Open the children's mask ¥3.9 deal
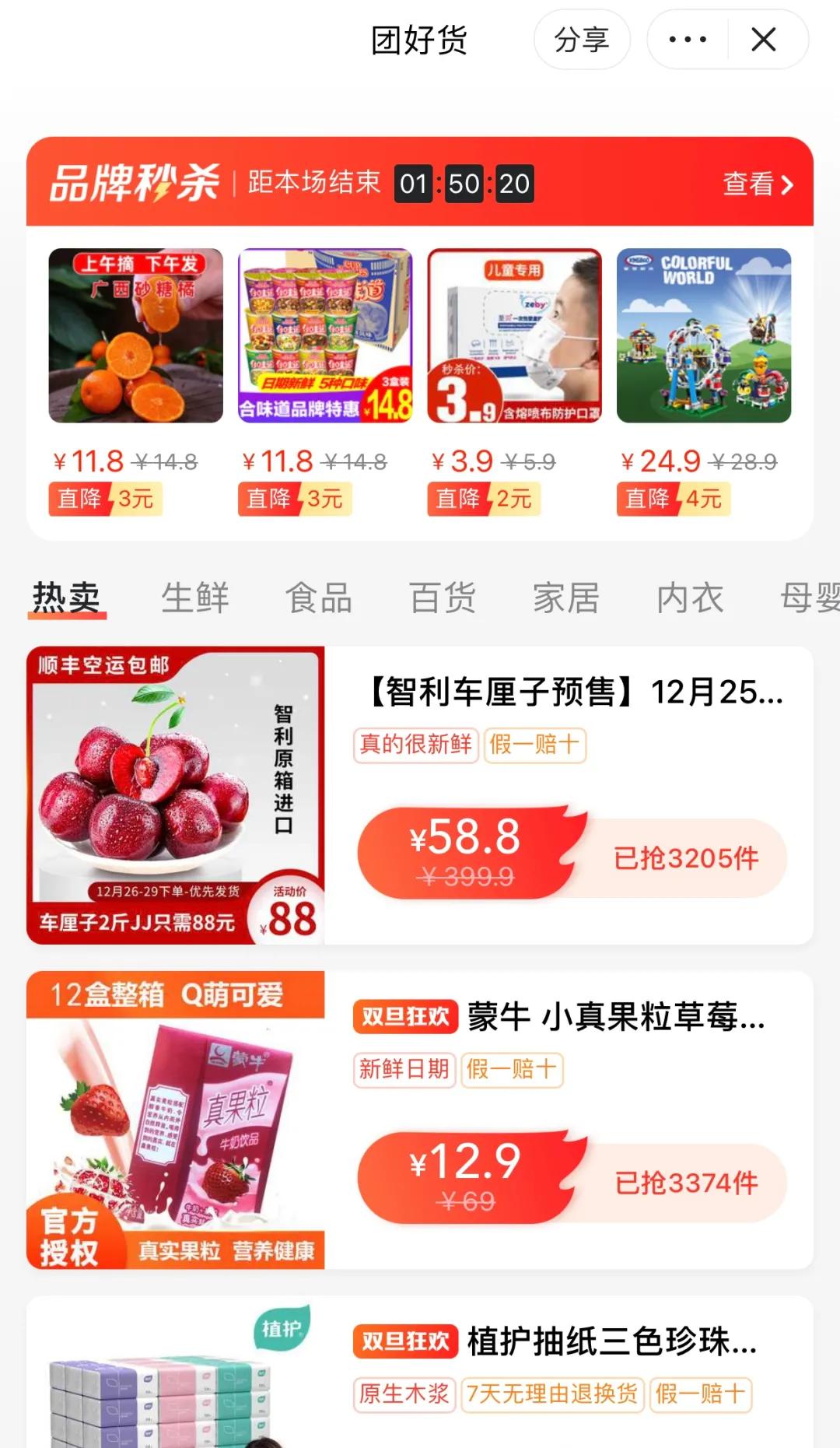 point(514,336)
